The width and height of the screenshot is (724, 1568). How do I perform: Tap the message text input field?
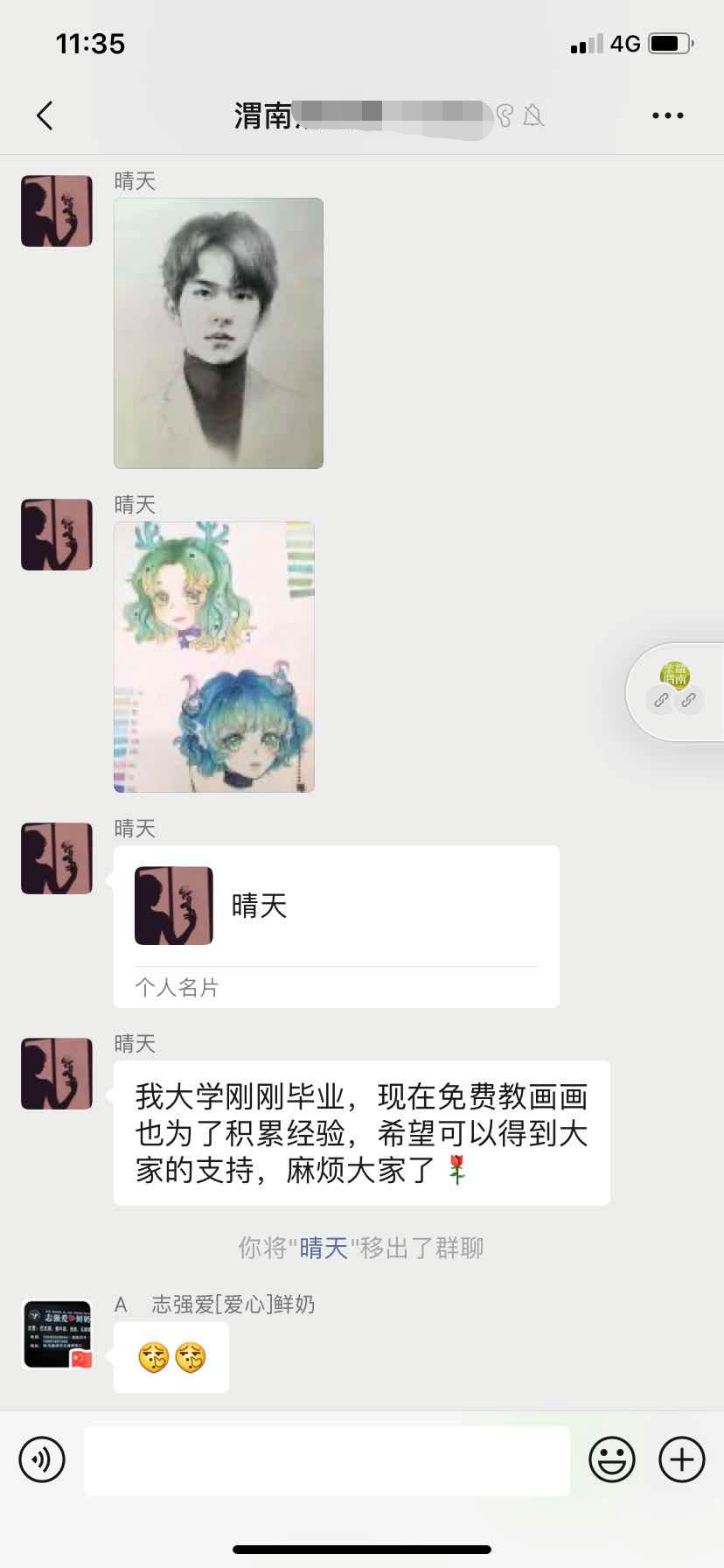tap(325, 1459)
